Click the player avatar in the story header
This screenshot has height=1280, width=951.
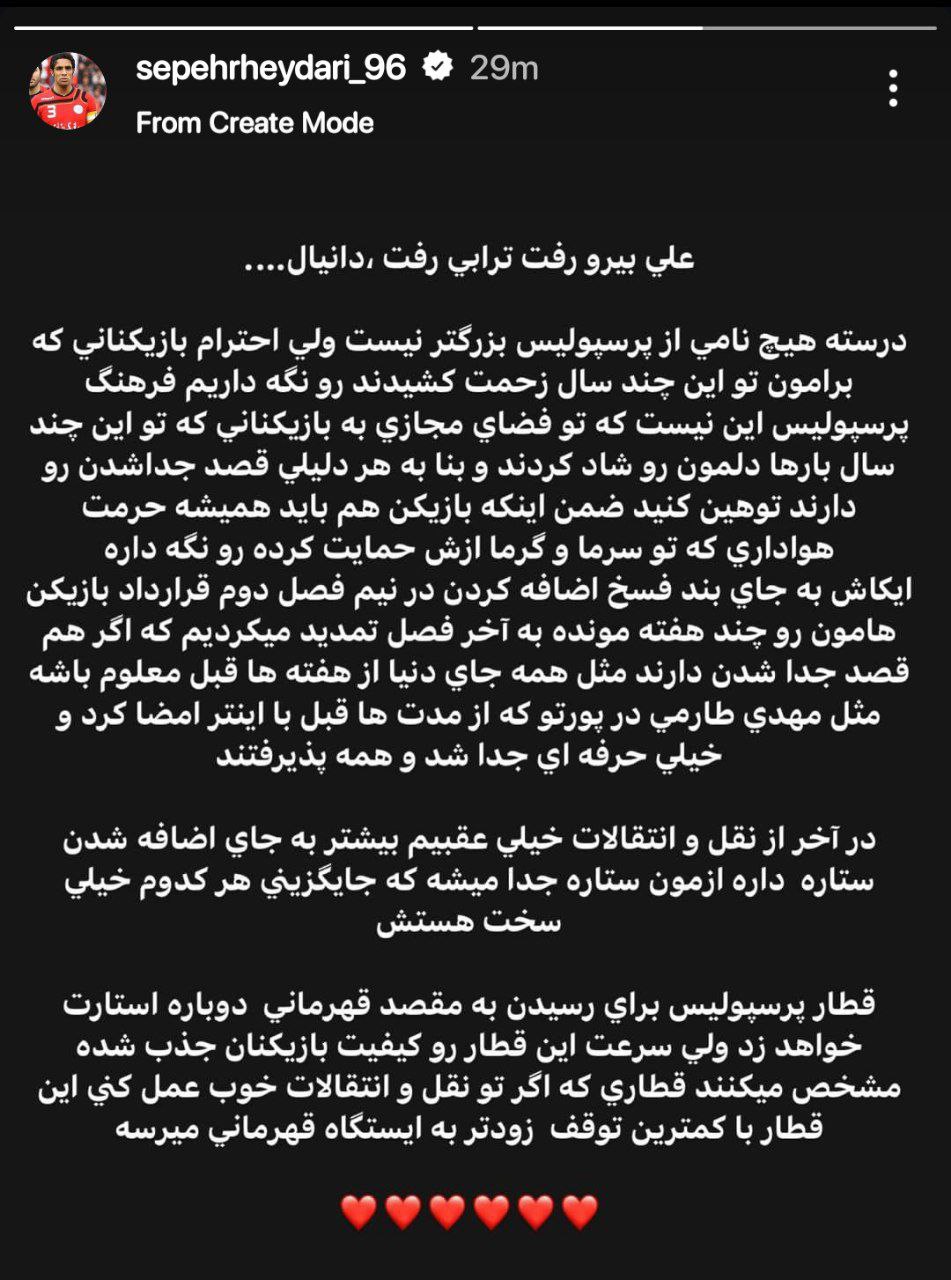pyautogui.click(x=69, y=88)
